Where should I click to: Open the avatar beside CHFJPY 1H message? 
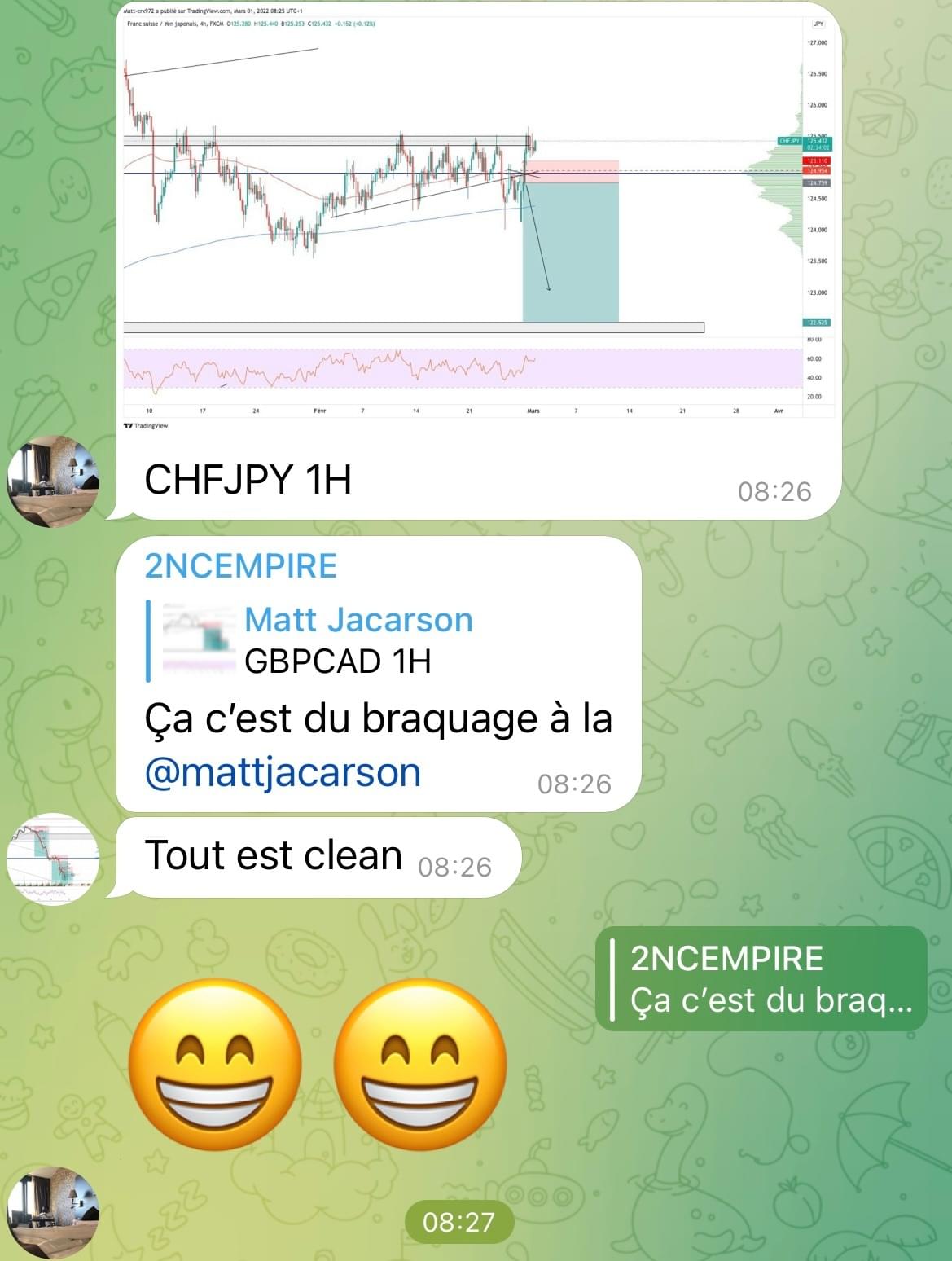point(54,480)
